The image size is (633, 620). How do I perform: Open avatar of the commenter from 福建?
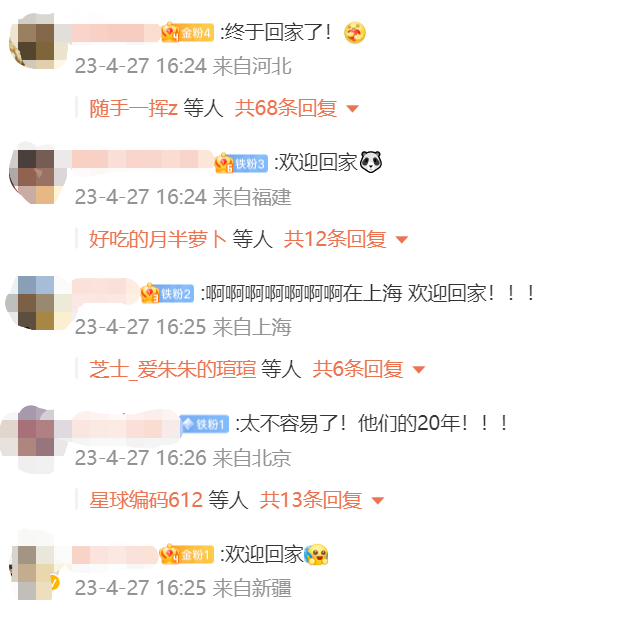point(36,174)
